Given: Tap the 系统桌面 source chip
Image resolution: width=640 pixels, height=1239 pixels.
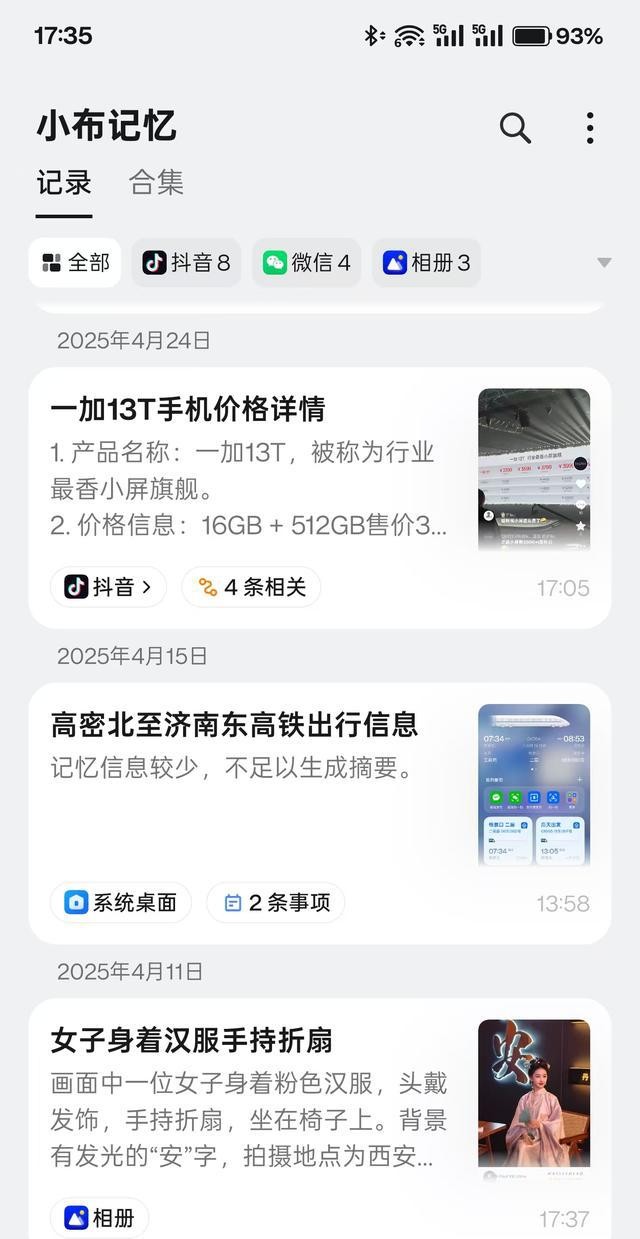Looking at the screenshot, I should click(120, 903).
